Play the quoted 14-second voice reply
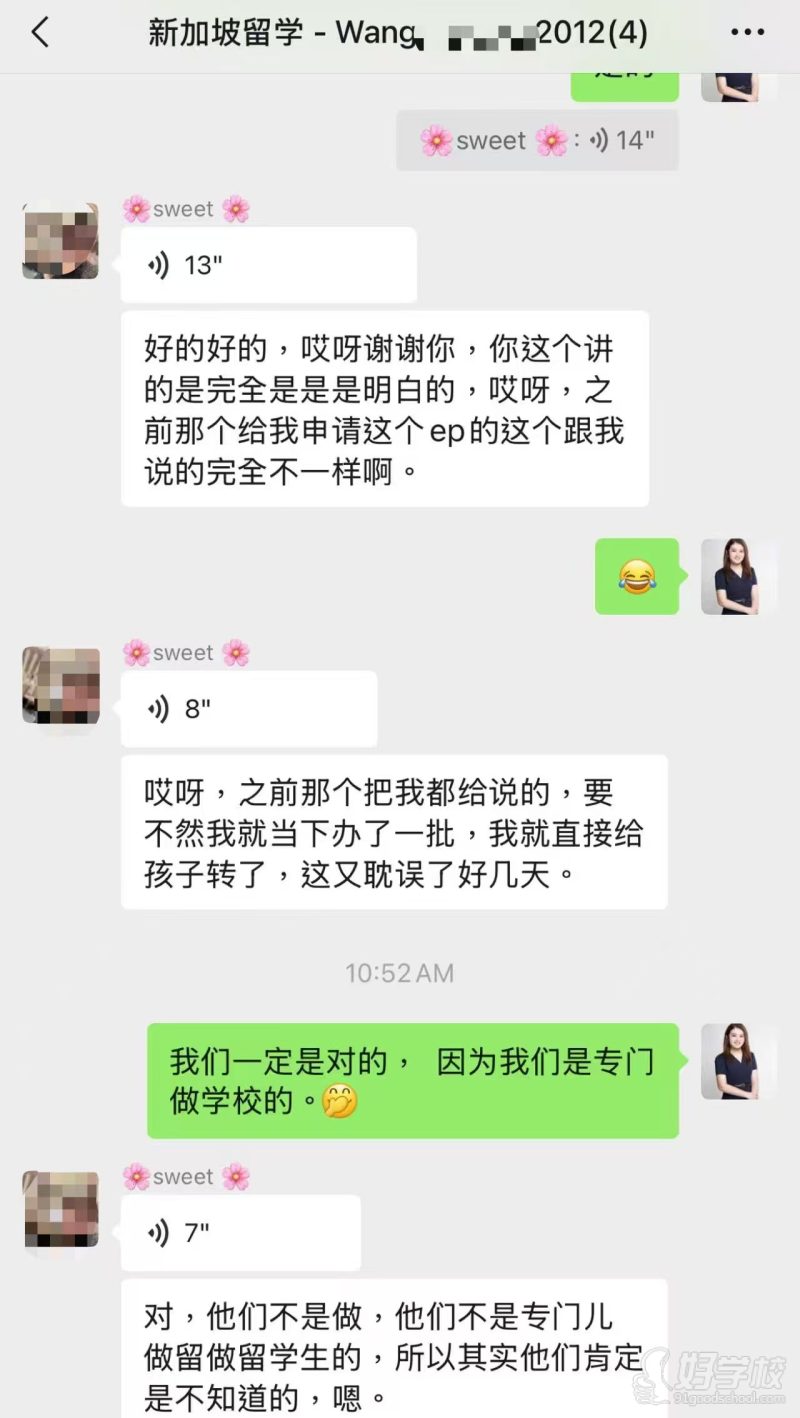Screen dimensions: 800x1418 click(538, 140)
